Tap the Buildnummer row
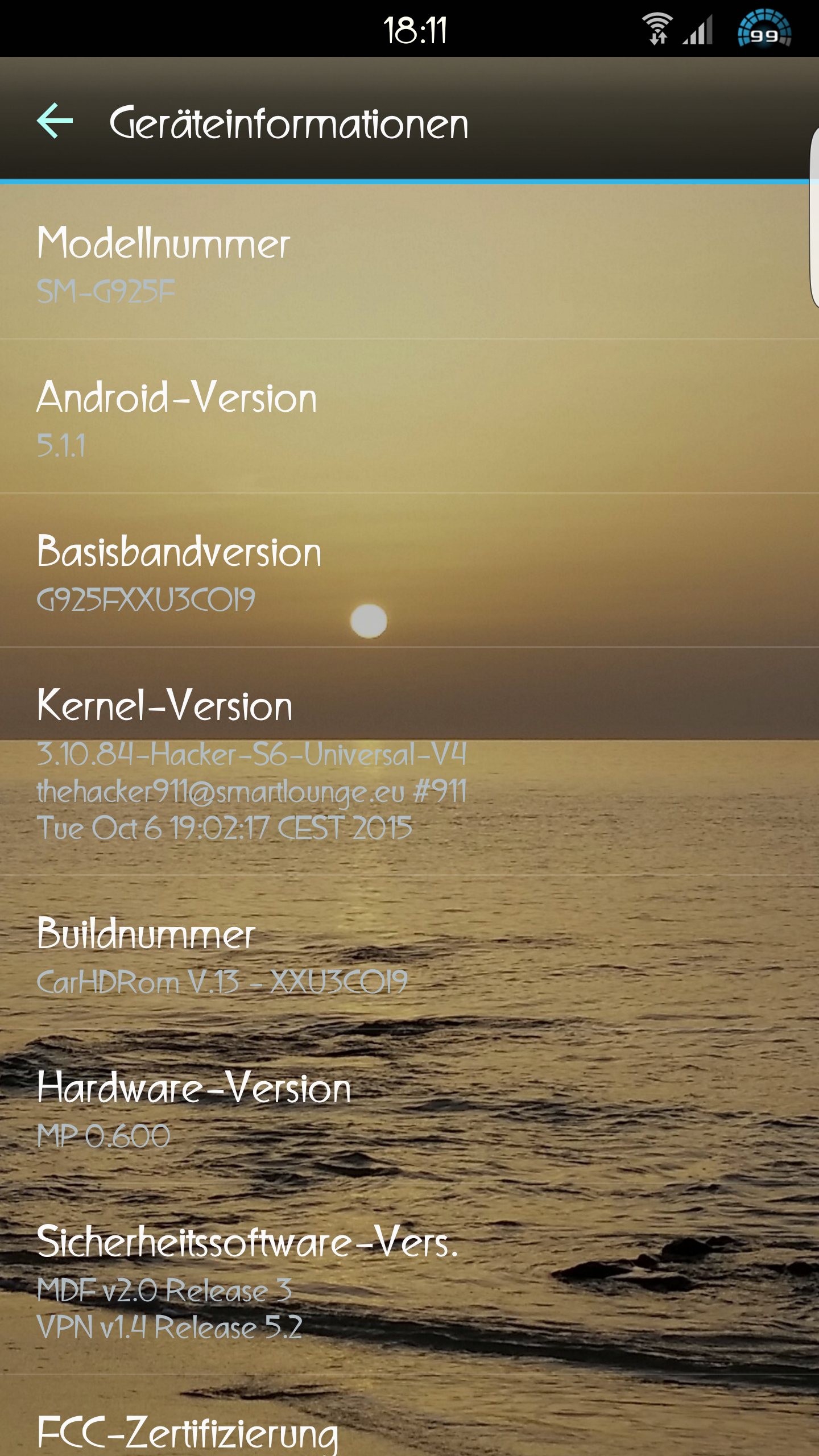Image resolution: width=819 pixels, height=1456 pixels. (x=409, y=952)
